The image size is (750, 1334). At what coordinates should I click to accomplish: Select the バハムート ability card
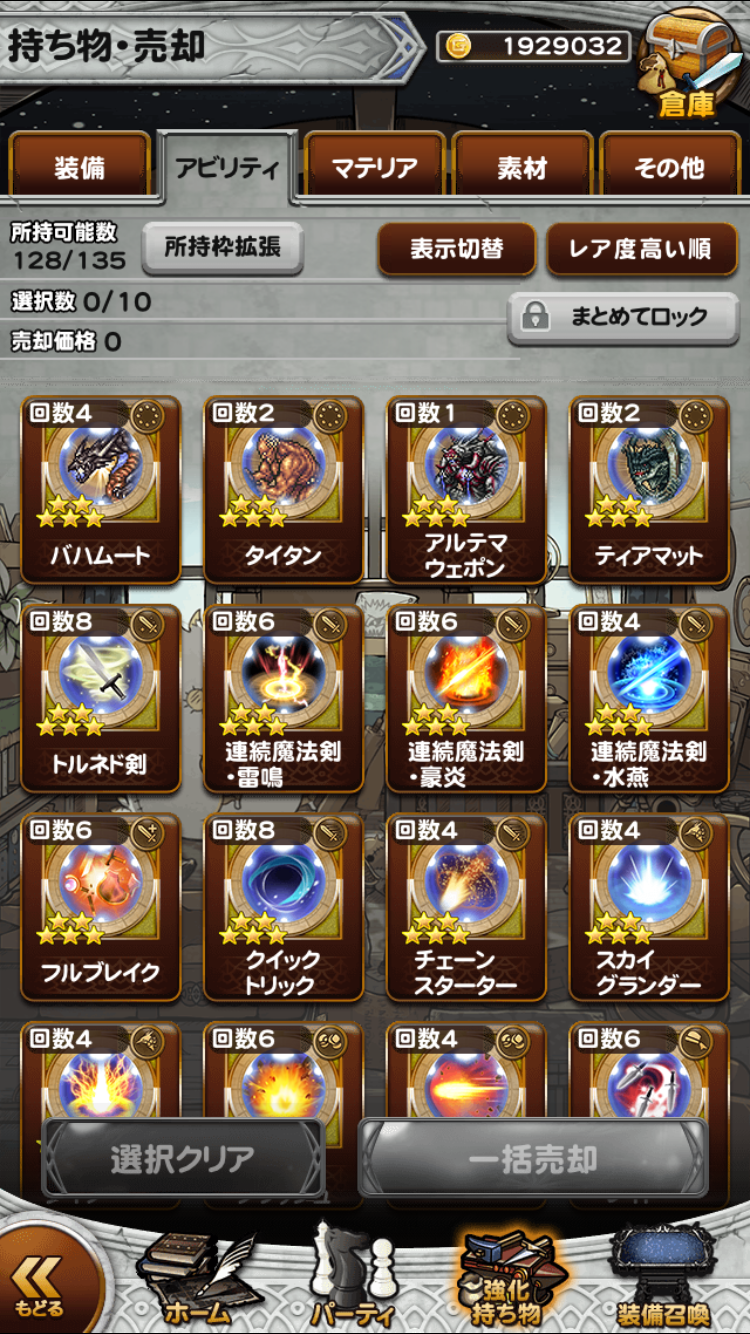click(x=100, y=490)
